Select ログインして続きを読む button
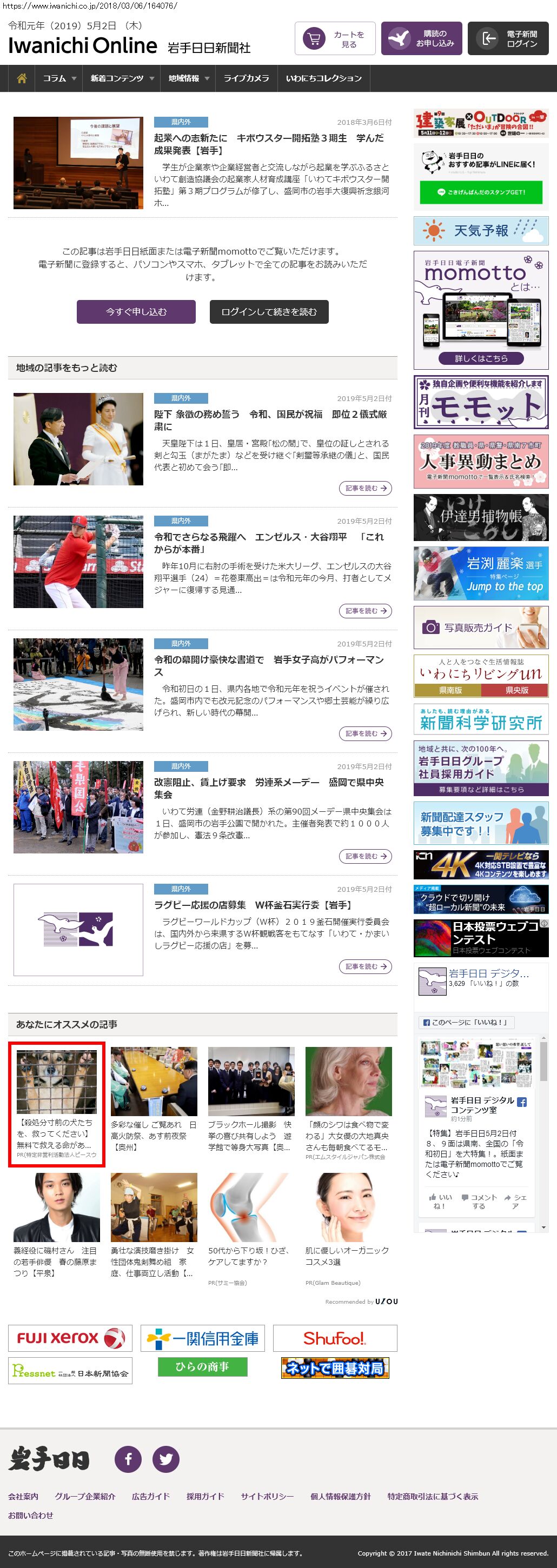The height and width of the screenshot is (1568, 557). (x=268, y=312)
